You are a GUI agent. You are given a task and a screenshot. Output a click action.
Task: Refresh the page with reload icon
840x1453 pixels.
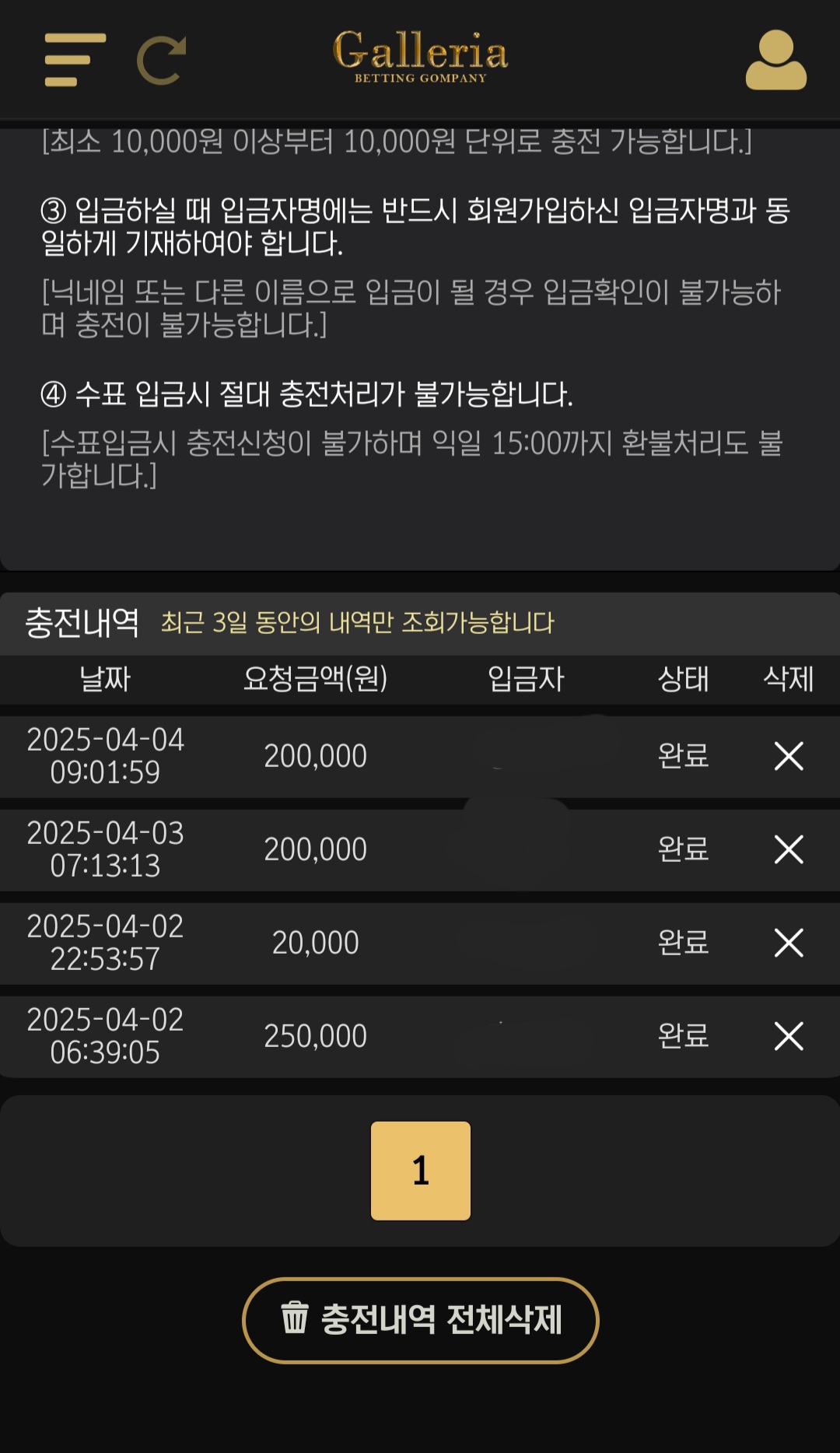(x=161, y=60)
